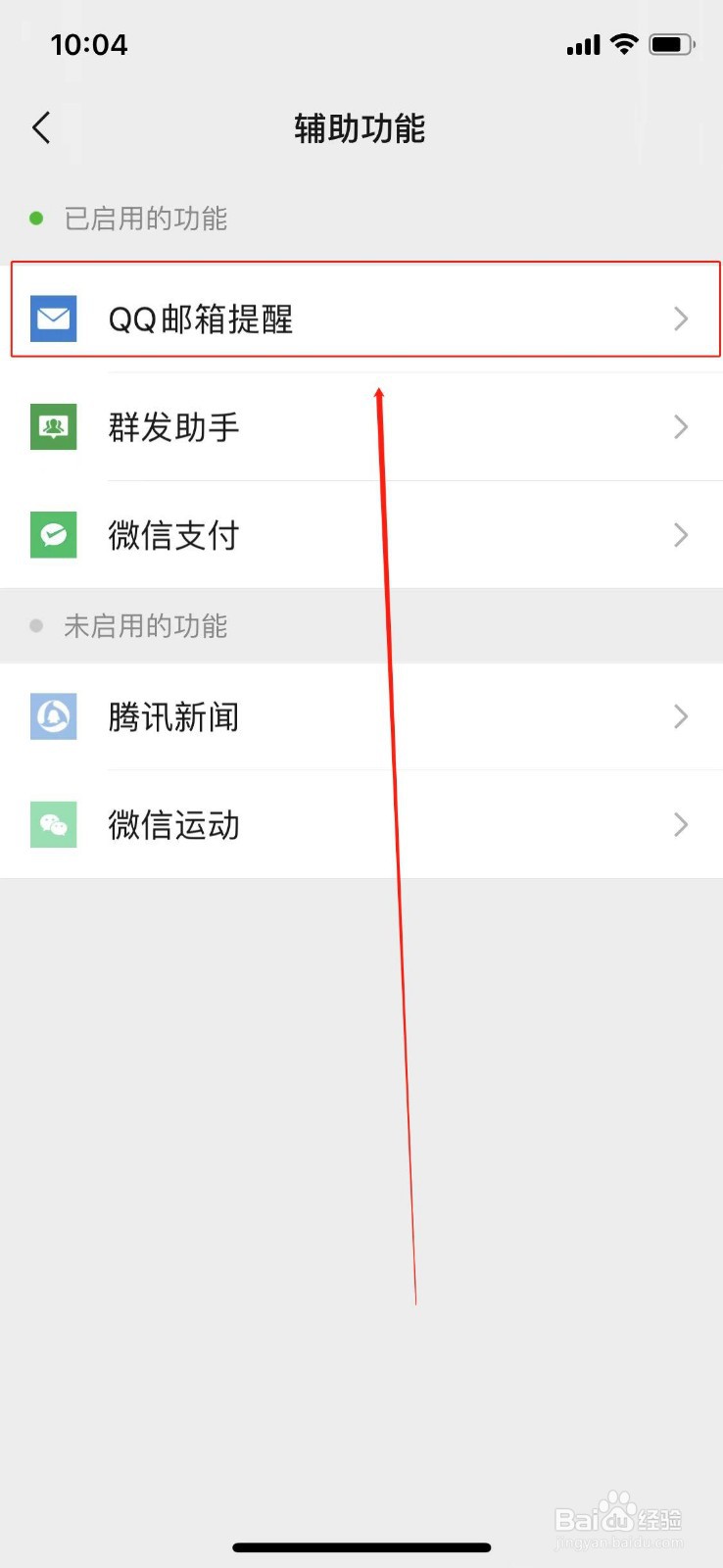The width and height of the screenshot is (723, 1568).
Task: Open the QQ邮箱提醒 mail icon
Action: [x=53, y=318]
